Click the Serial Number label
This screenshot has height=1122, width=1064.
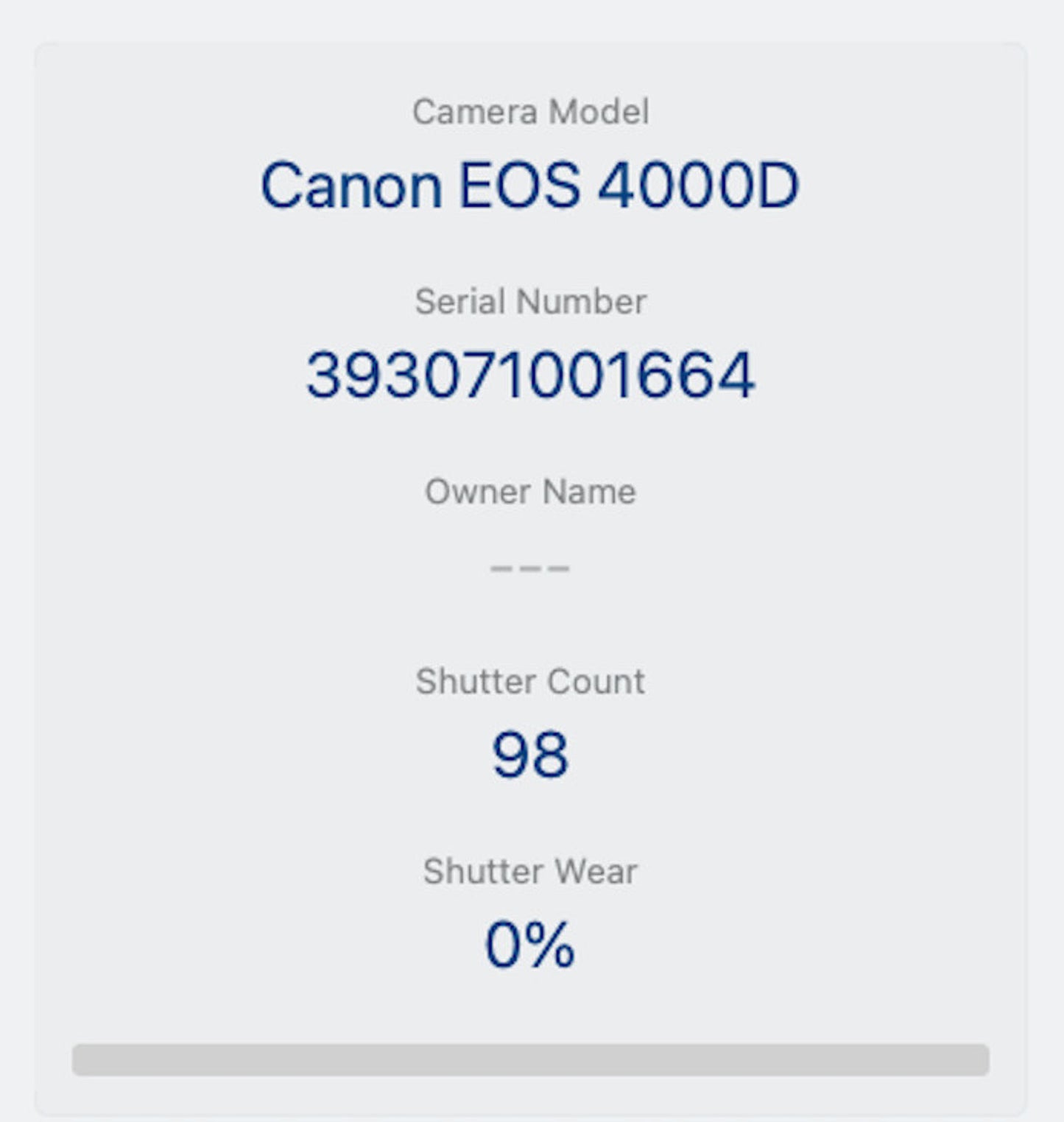click(532, 300)
